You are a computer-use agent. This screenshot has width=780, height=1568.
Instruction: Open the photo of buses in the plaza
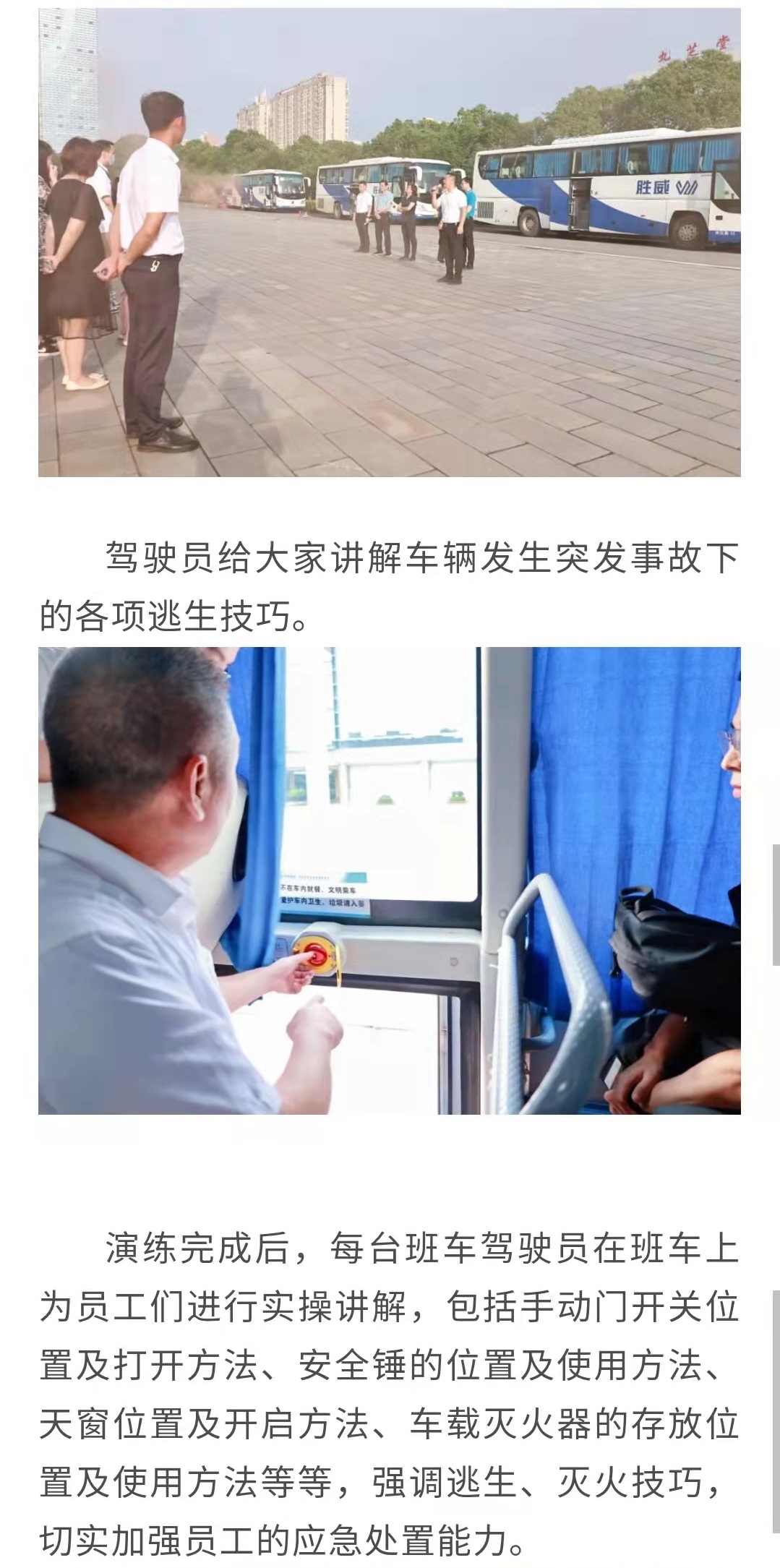click(389, 242)
